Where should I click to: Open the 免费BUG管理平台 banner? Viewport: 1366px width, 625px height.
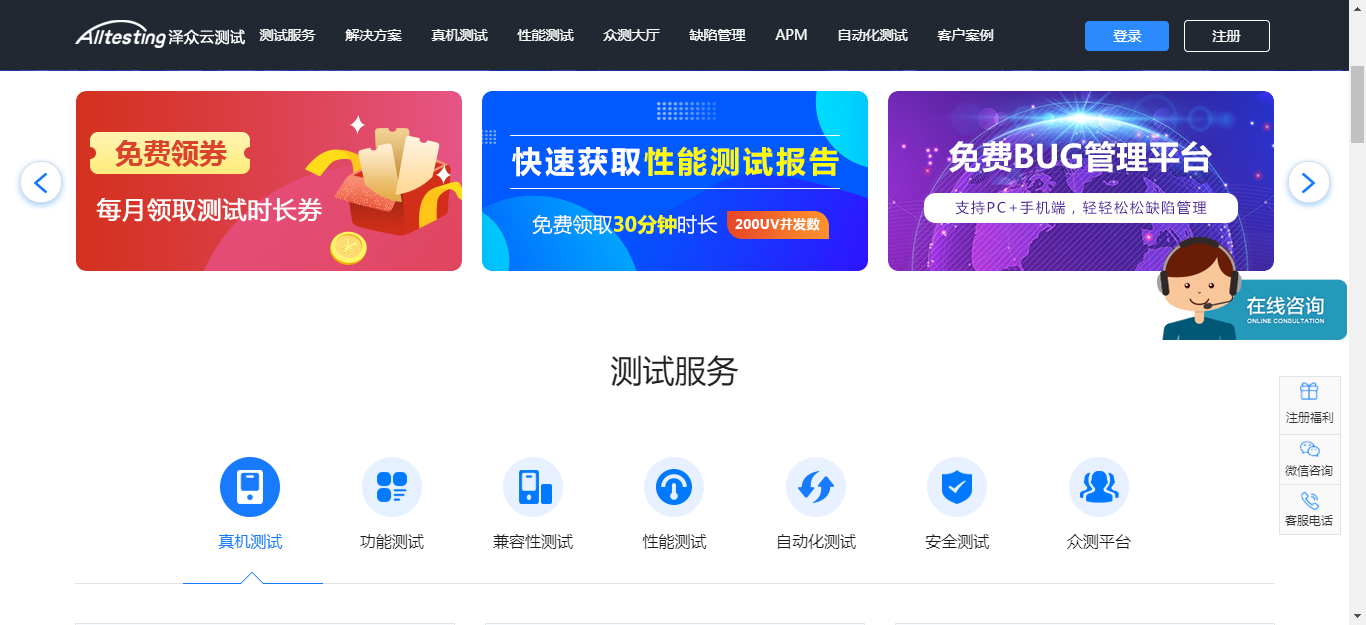click(x=1080, y=181)
